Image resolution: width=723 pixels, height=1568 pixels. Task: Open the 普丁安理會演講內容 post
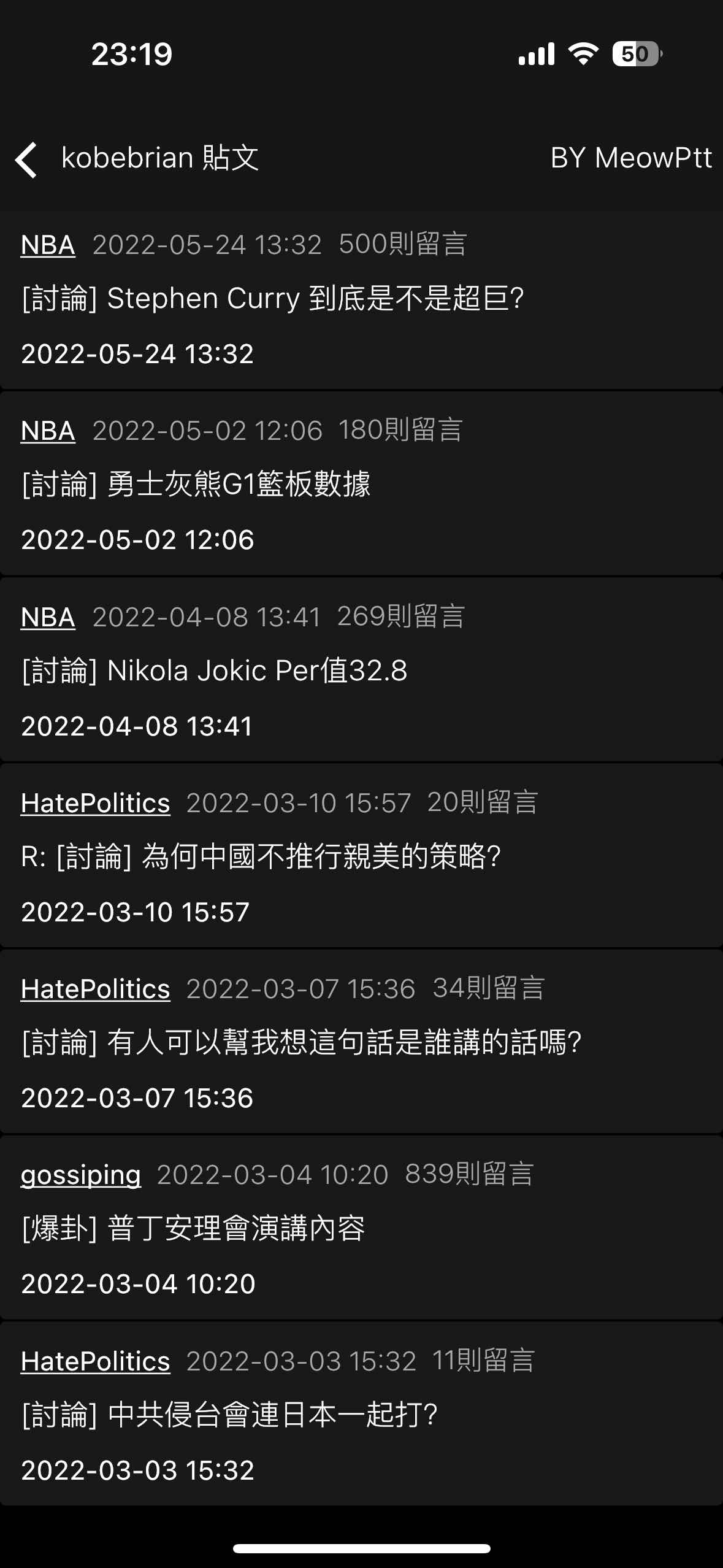[194, 1229]
